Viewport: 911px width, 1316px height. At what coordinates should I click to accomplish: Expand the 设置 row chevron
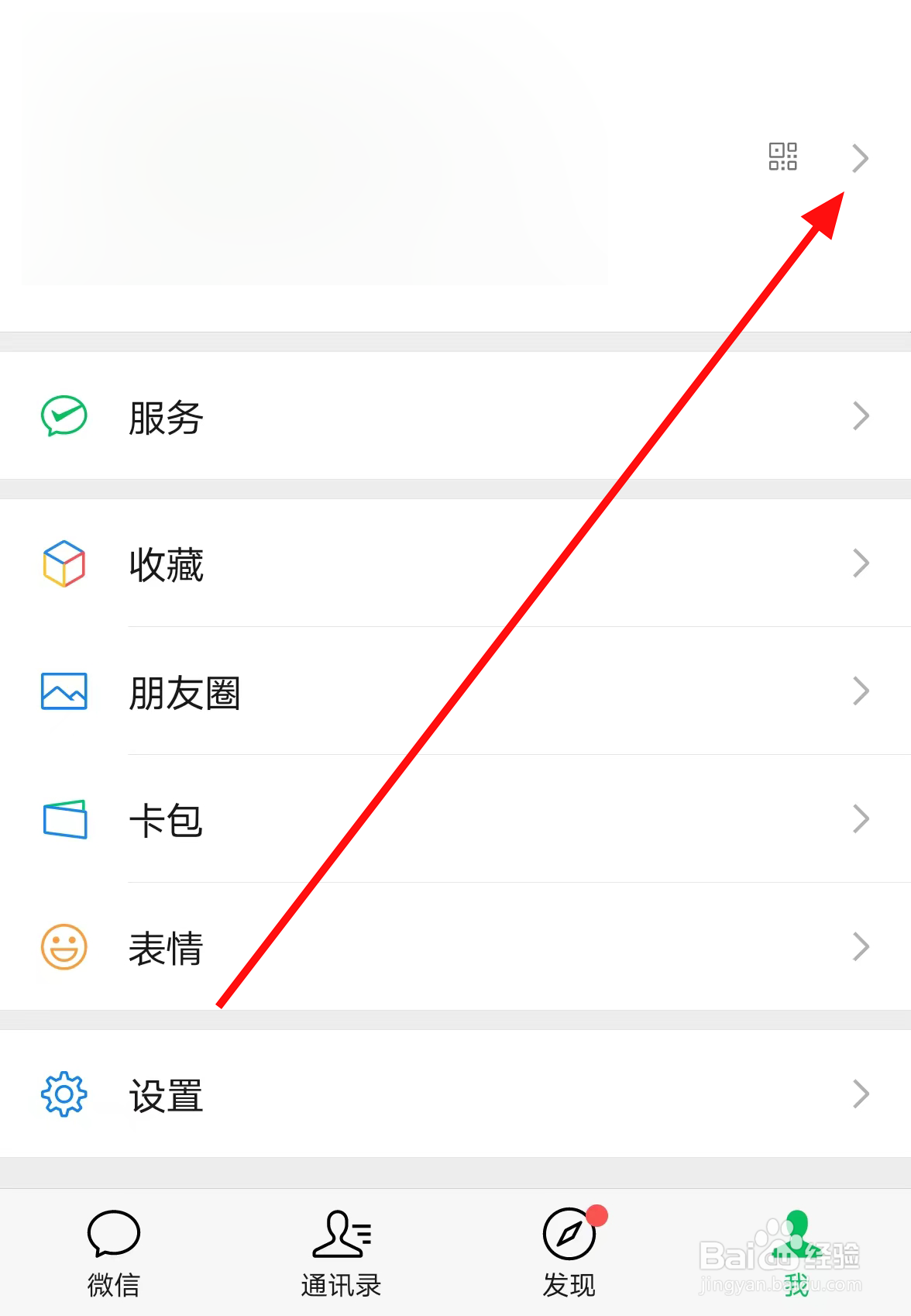pos(861,1094)
